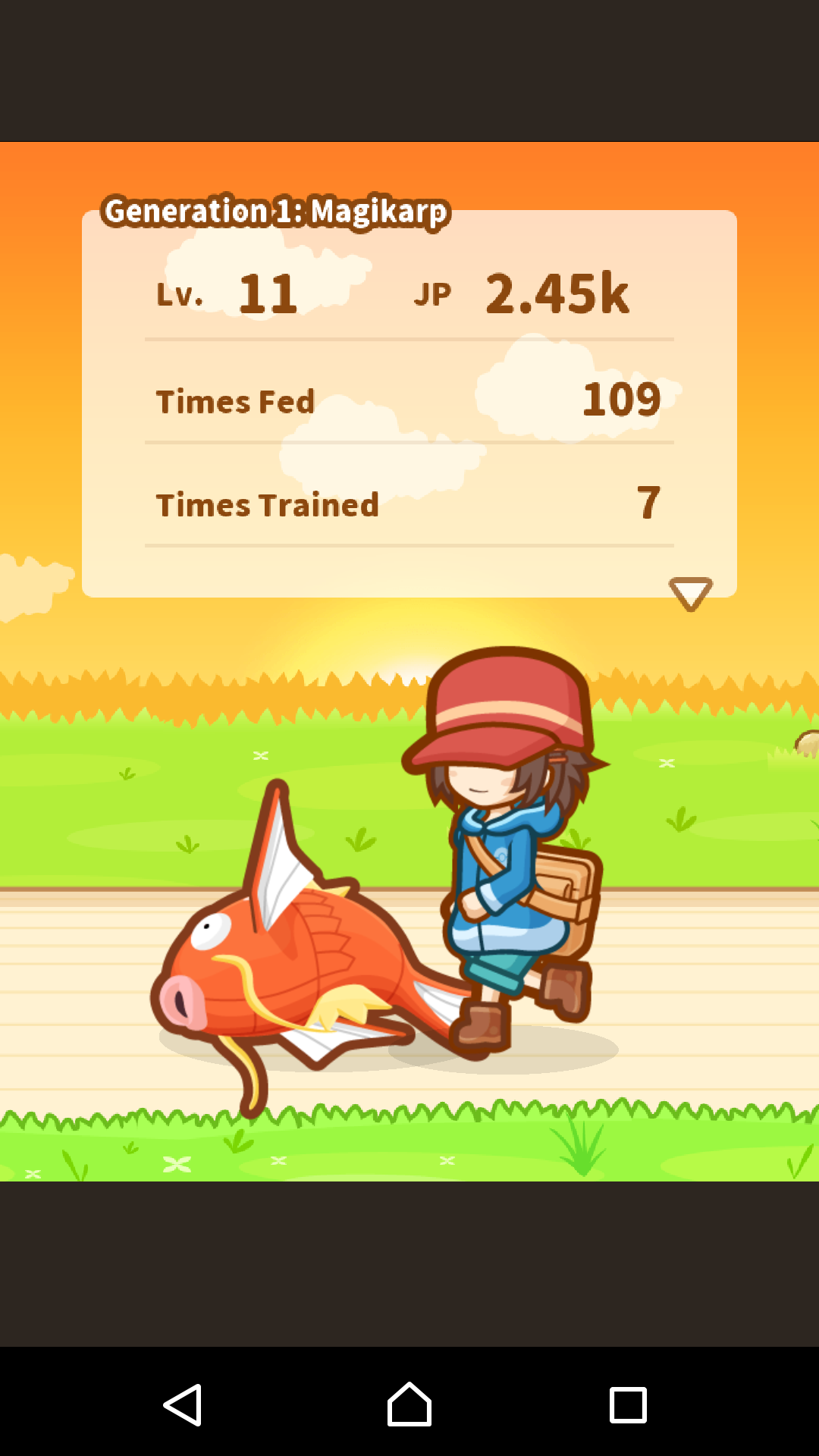819x1456 pixels.
Task: Open the recent apps overview
Action: tap(628, 1404)
